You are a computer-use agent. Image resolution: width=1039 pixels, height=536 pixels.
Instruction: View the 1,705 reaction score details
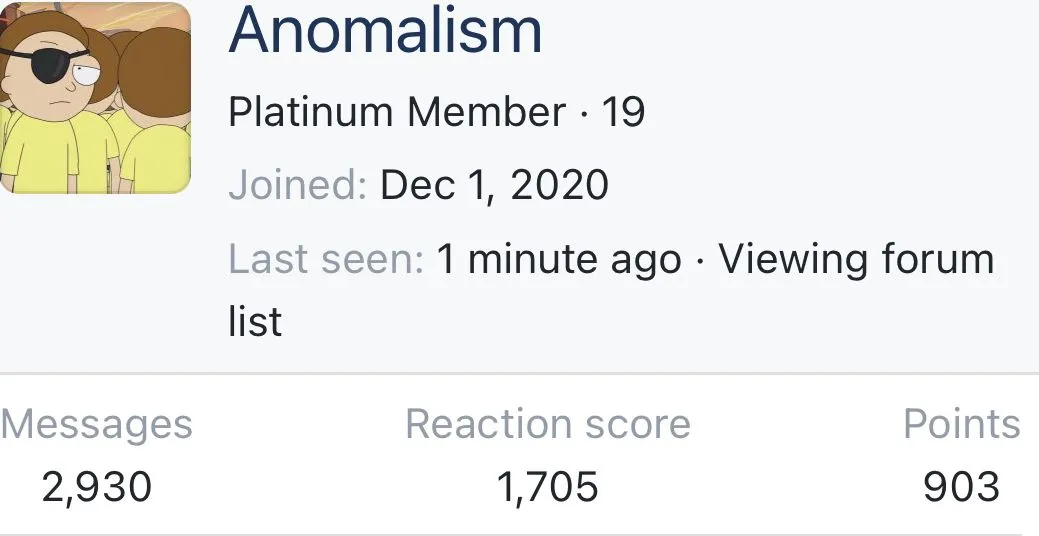[547, 487]
